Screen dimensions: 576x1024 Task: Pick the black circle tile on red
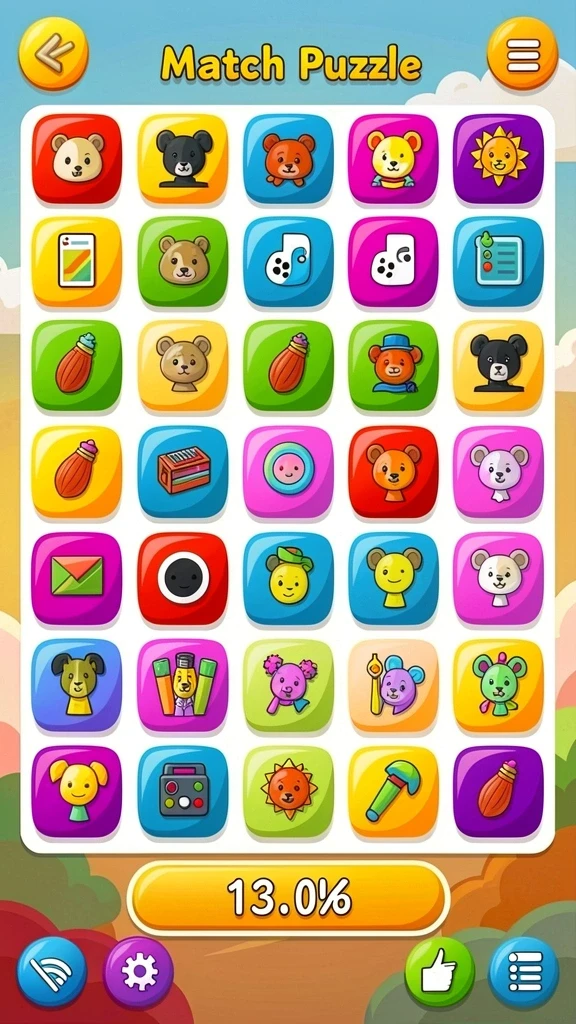tap(183, 579)
